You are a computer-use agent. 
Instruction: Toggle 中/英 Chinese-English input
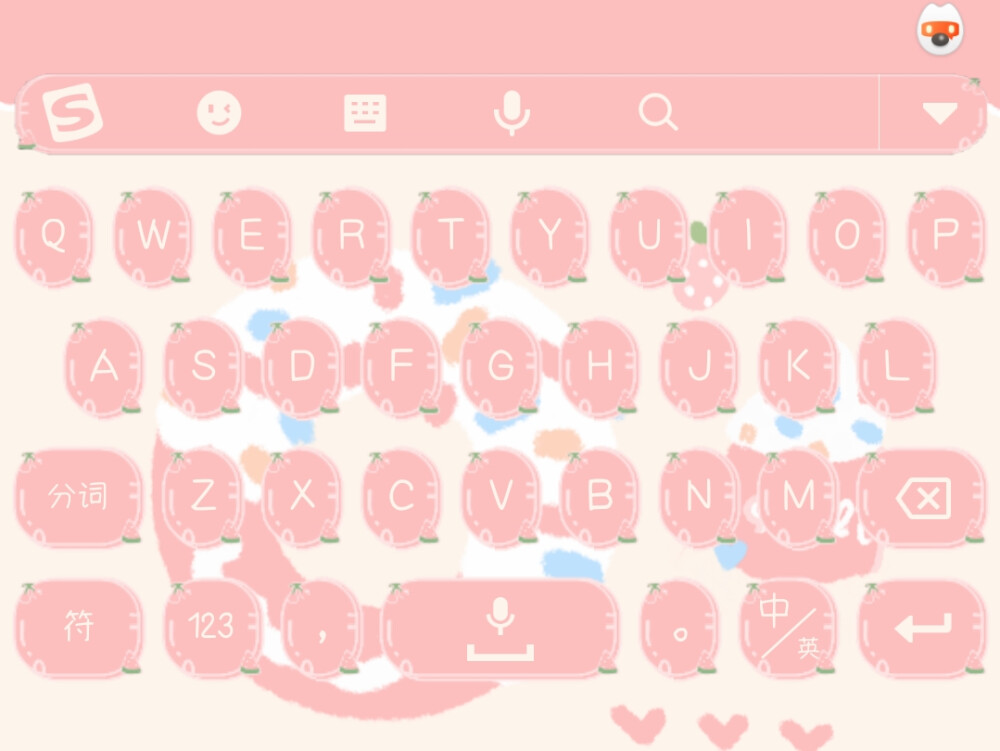point(788,627)
